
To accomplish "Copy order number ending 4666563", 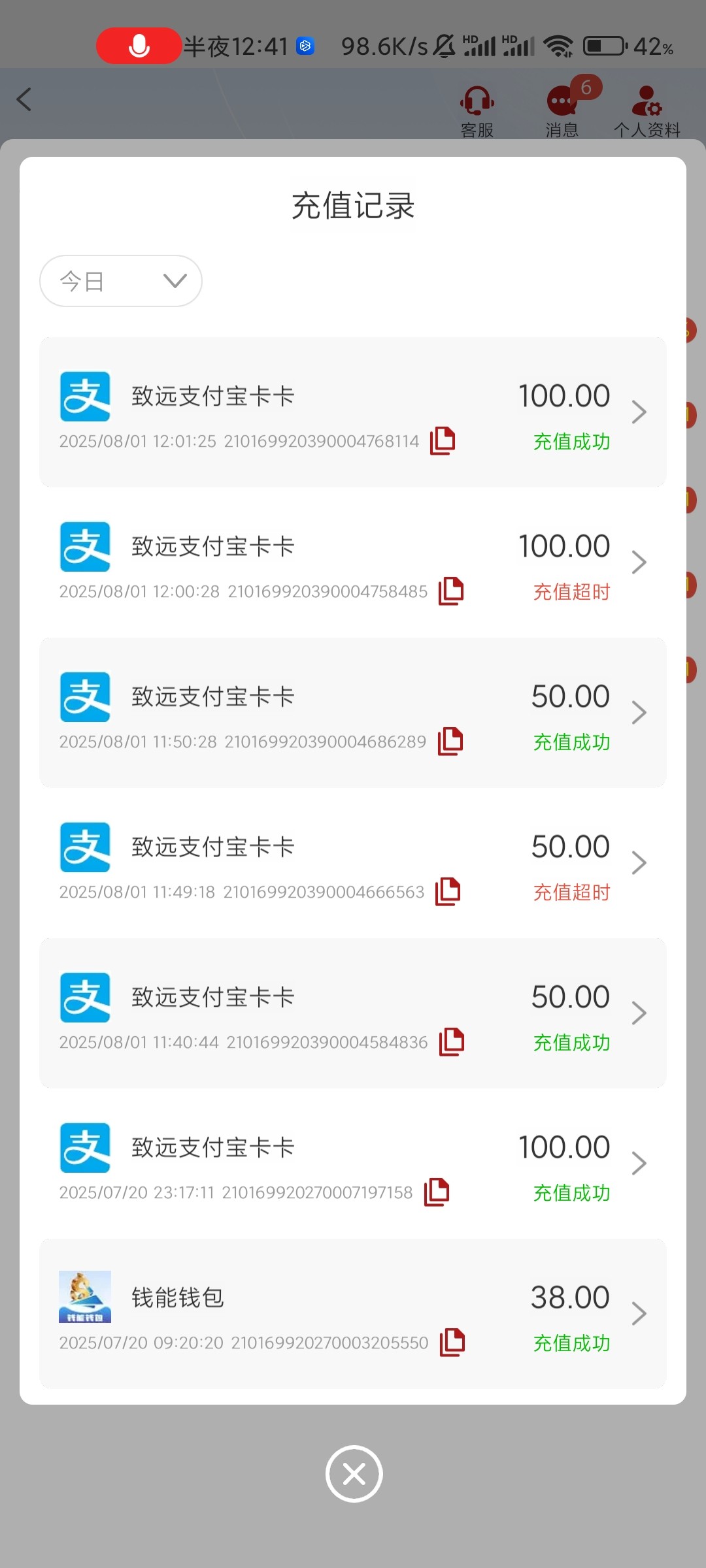I will click(448, 892).
